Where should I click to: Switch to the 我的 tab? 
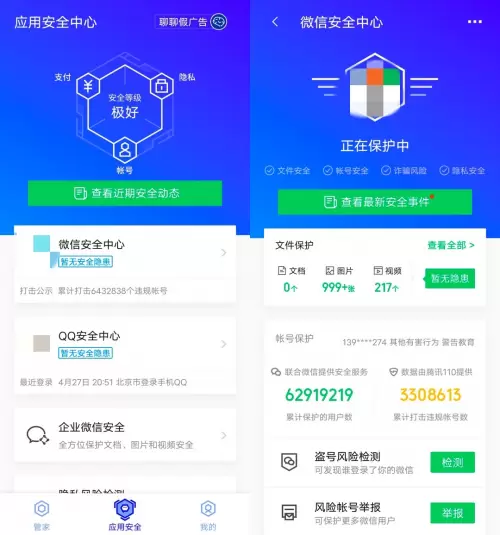tap(208, 515)
